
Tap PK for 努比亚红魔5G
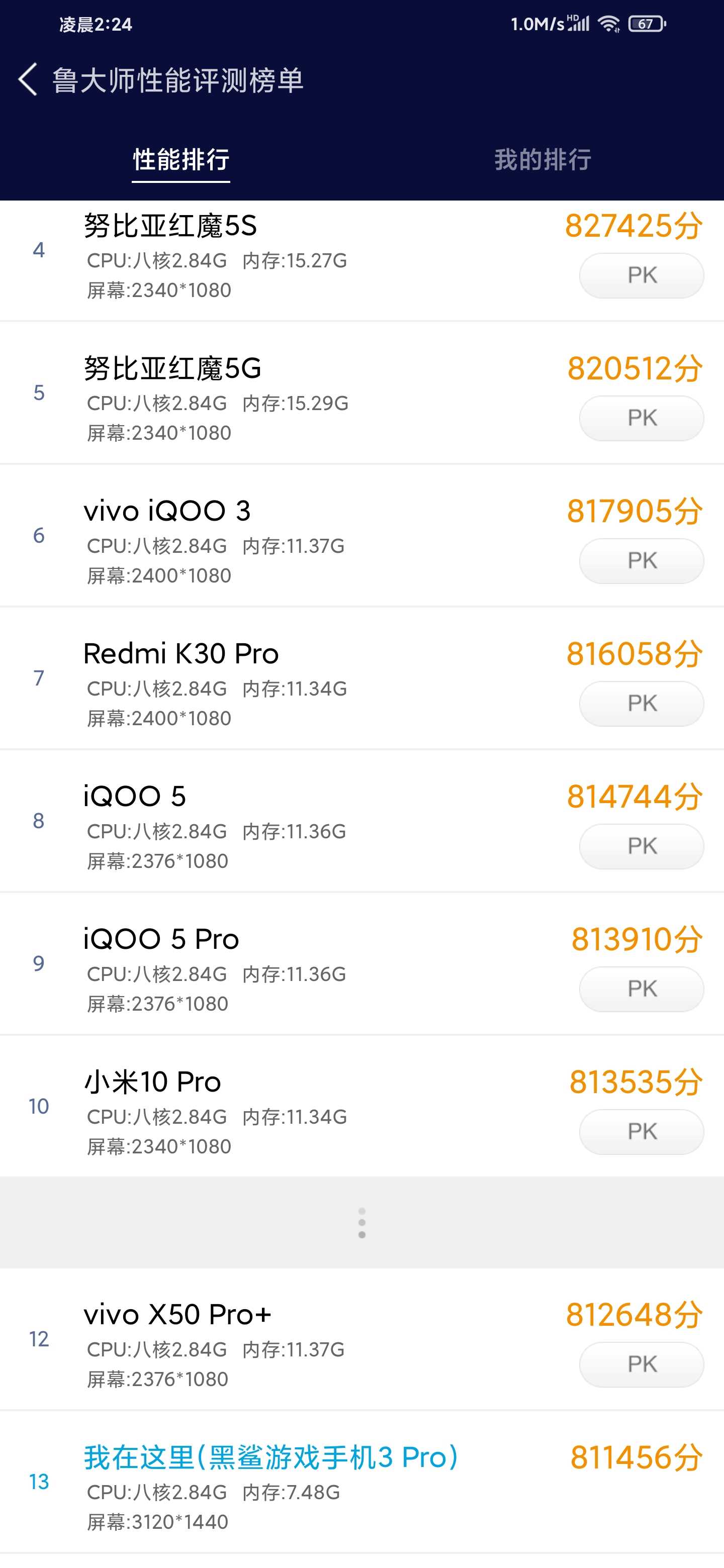coord(641,418)
